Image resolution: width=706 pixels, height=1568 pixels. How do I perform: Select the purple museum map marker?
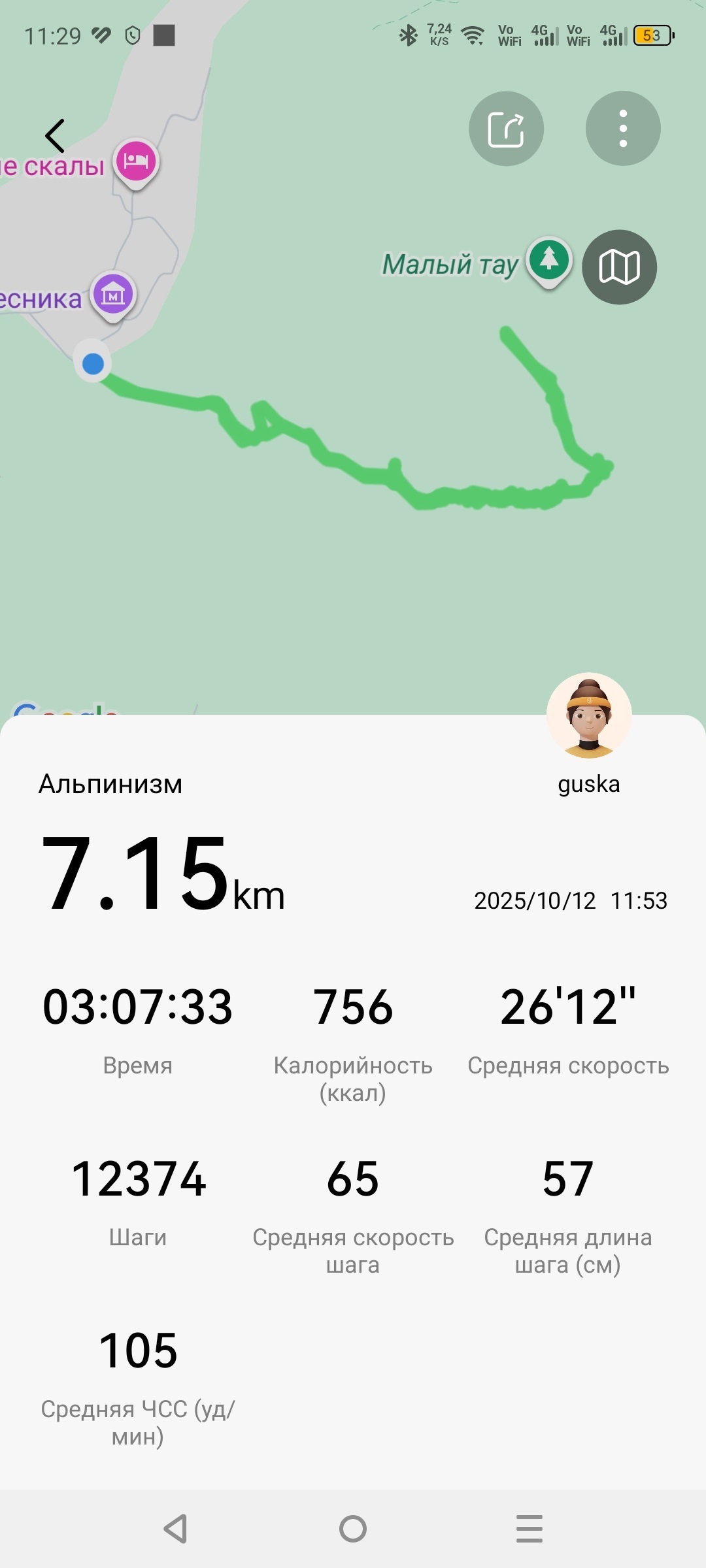(x=113, y=295)
